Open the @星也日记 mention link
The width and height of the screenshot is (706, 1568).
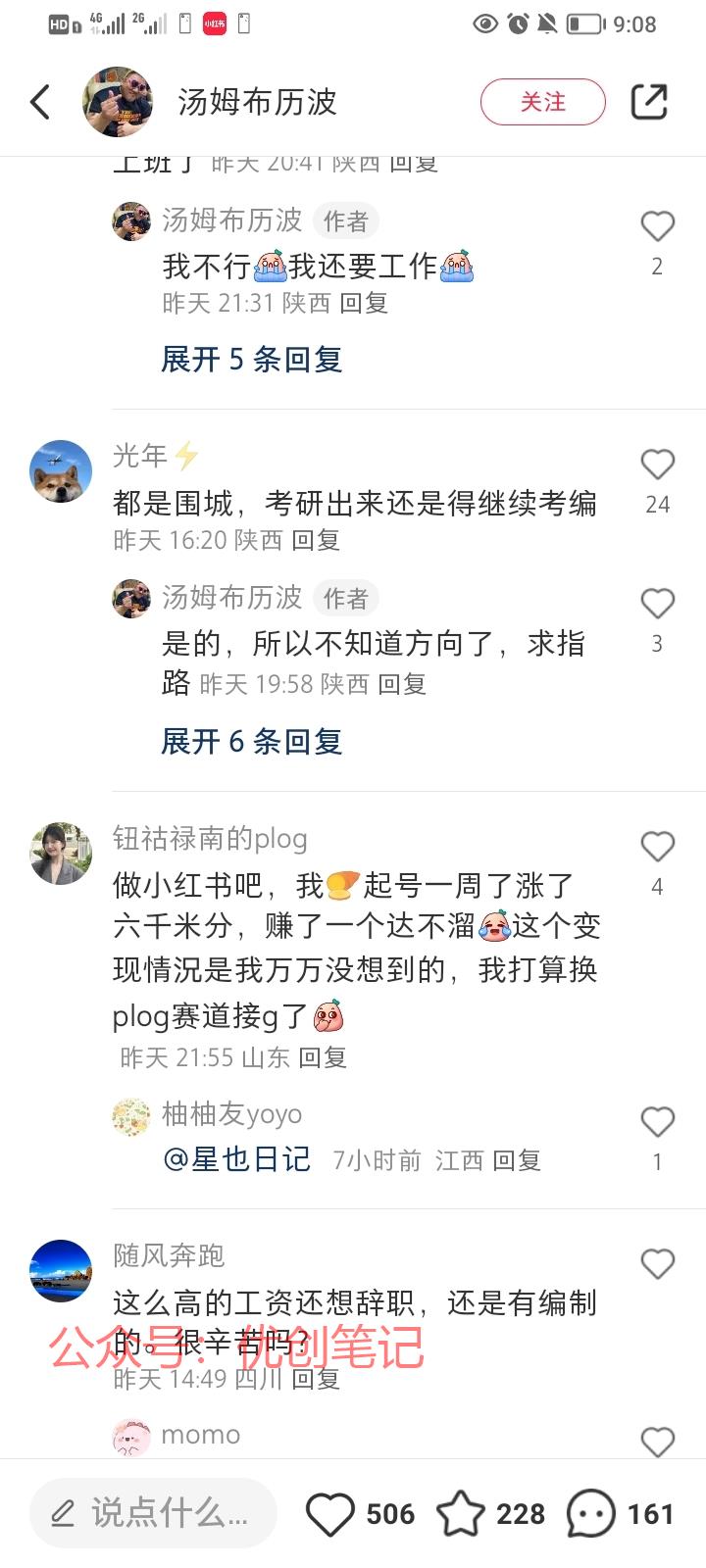[x=236, y=1160]
